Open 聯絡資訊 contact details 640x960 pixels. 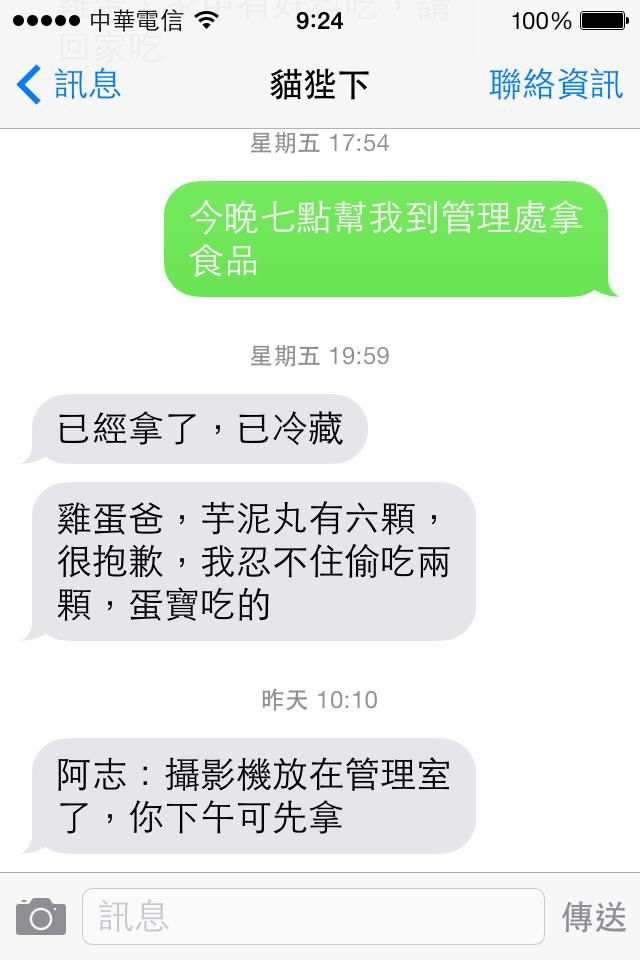click(556, 85)
